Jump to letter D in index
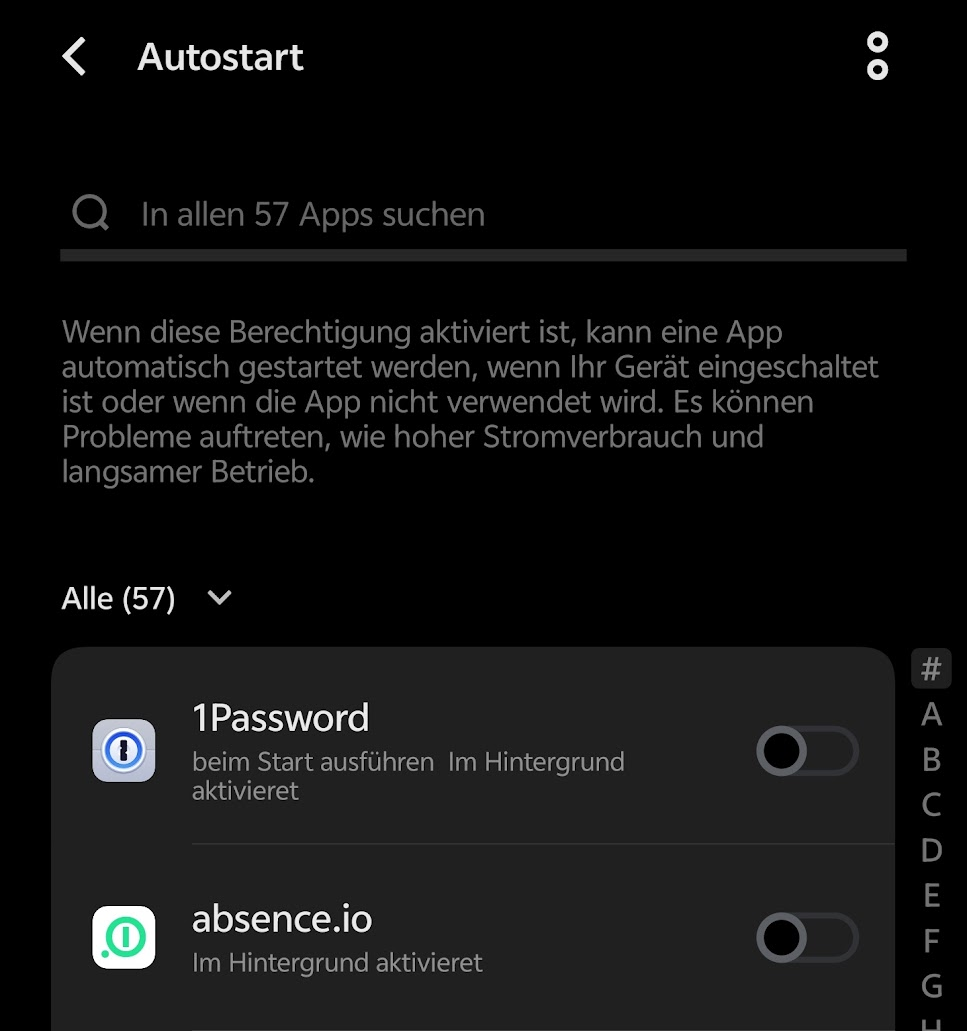967x1031 pixels. pos(931,850)
